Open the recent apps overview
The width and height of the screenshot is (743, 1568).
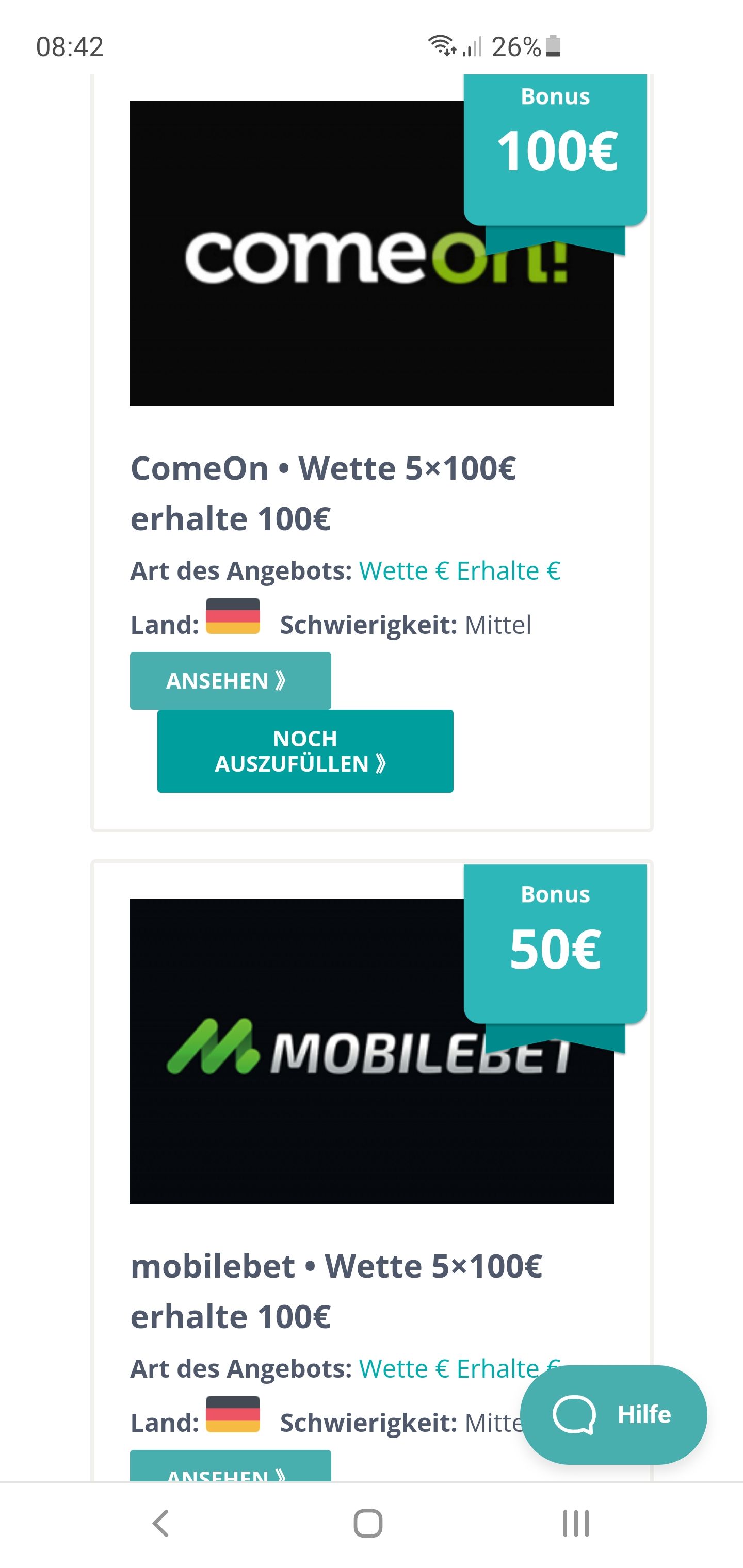[x=575, y=1524]
